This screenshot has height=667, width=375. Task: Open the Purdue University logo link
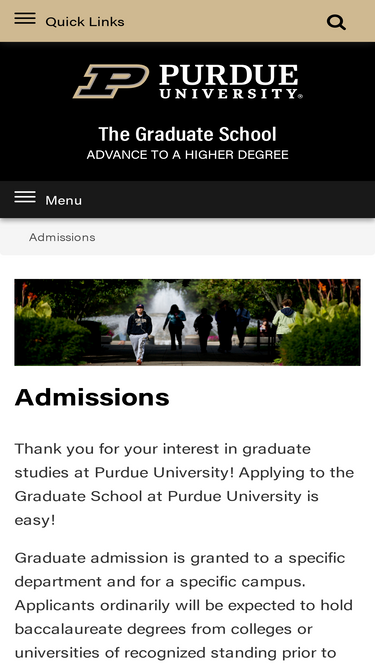point(188,81)
